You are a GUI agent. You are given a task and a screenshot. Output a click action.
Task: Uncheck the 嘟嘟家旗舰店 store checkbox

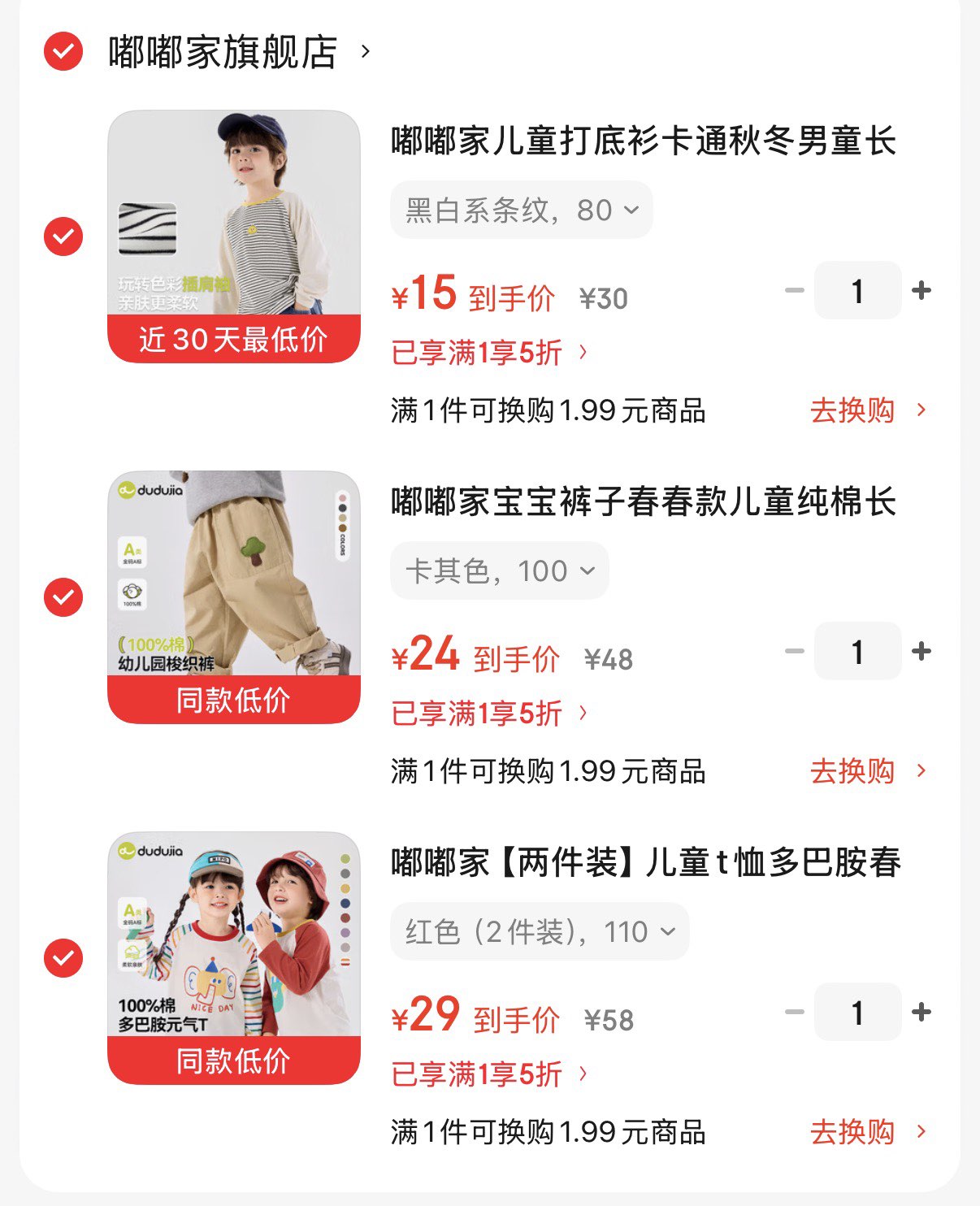click(x=63, y=52)
